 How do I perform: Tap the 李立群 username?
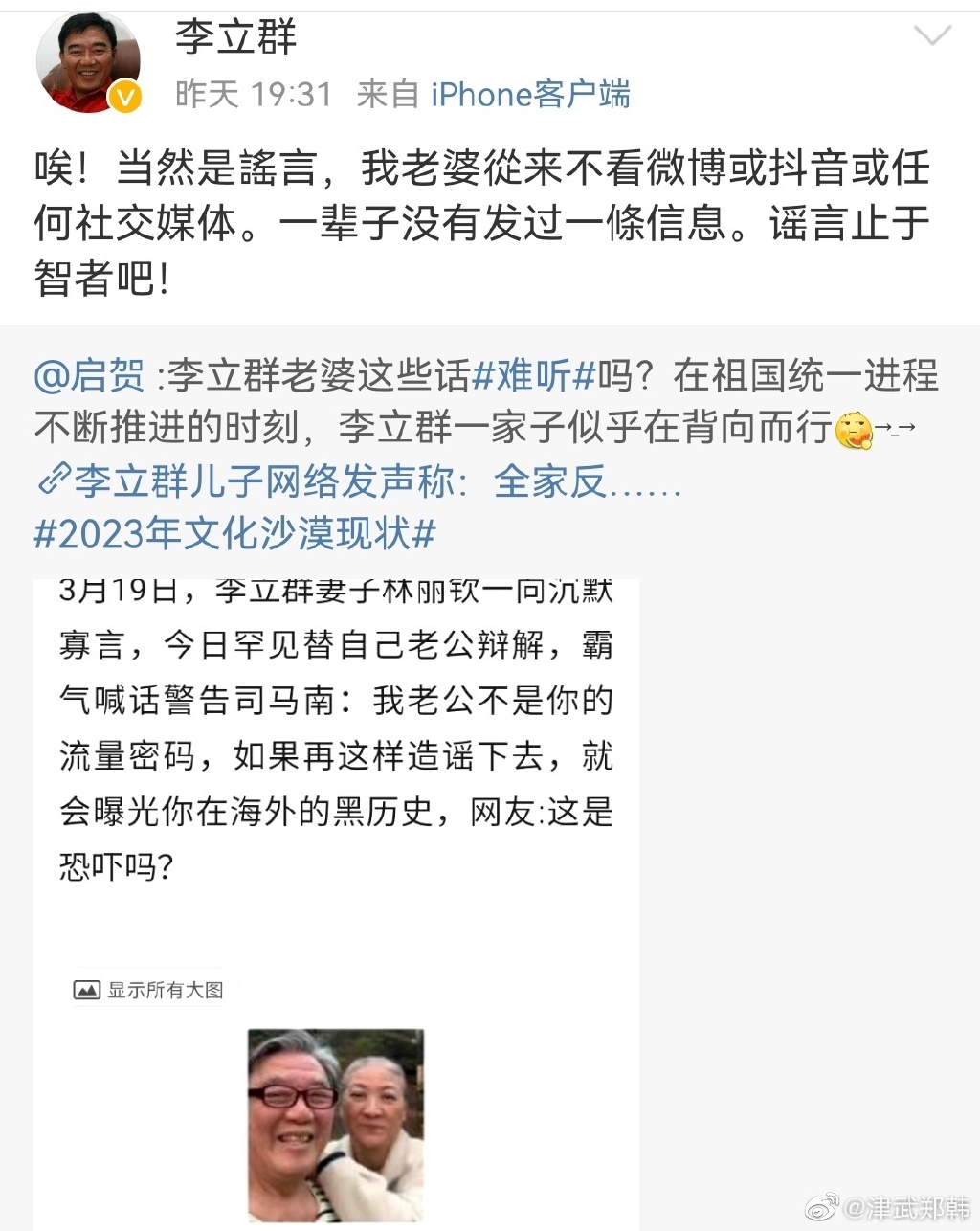coord(235,38)
